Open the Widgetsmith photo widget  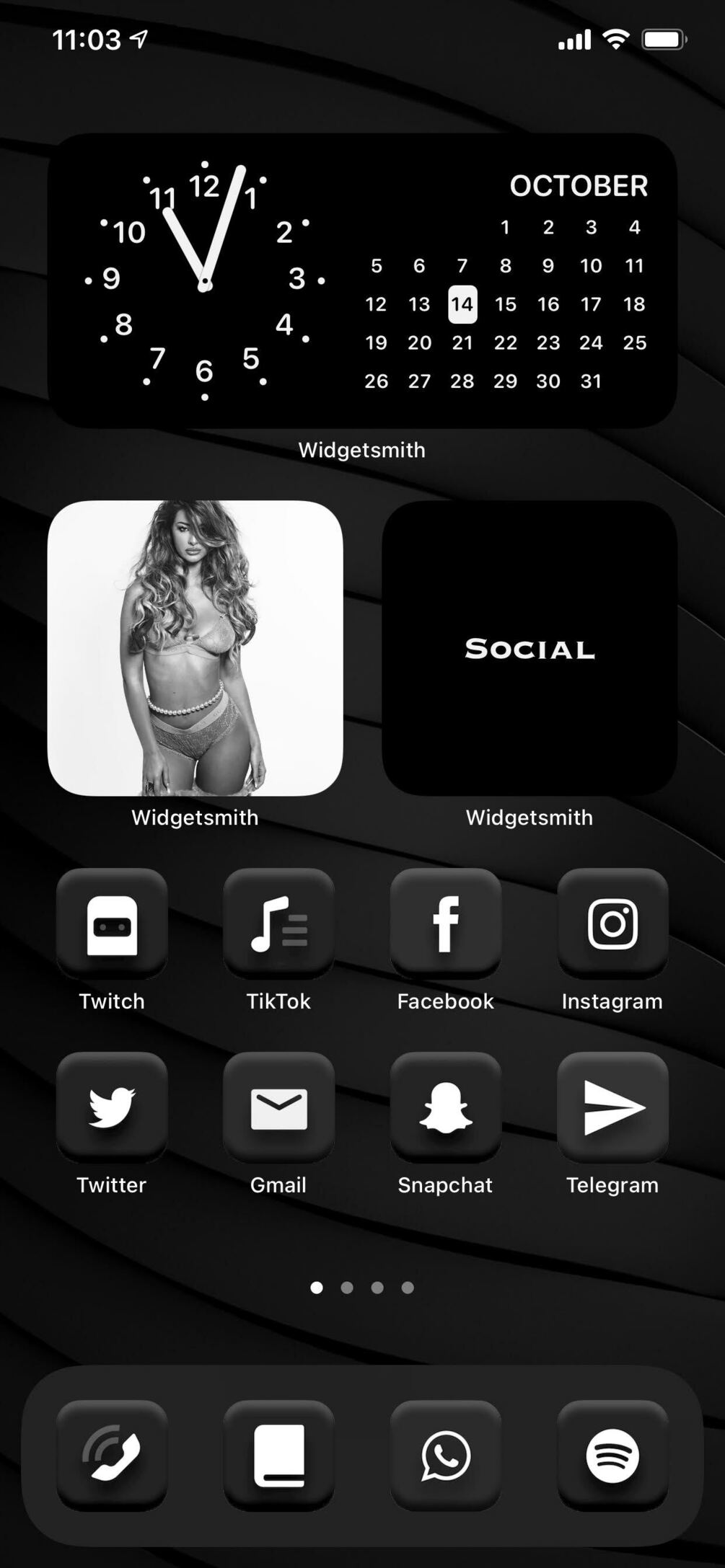[195, 648]
